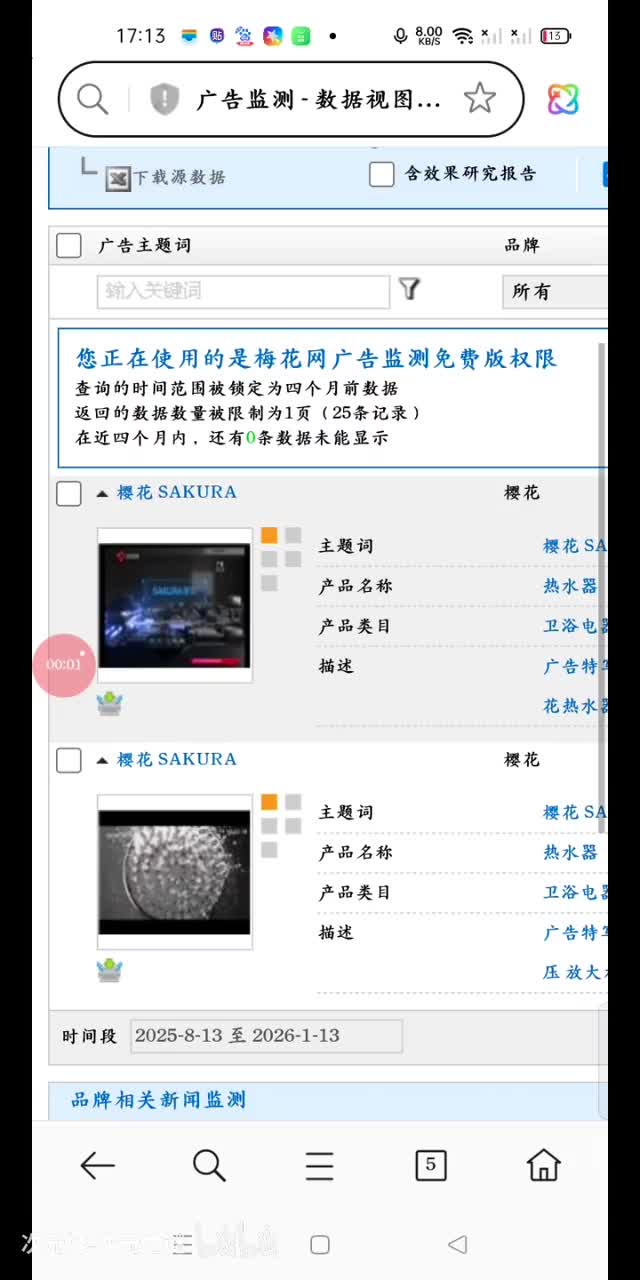Open the colorful browser assistant icon
The height and width of the screenshot is (1280, 640).
click(563, 99)
